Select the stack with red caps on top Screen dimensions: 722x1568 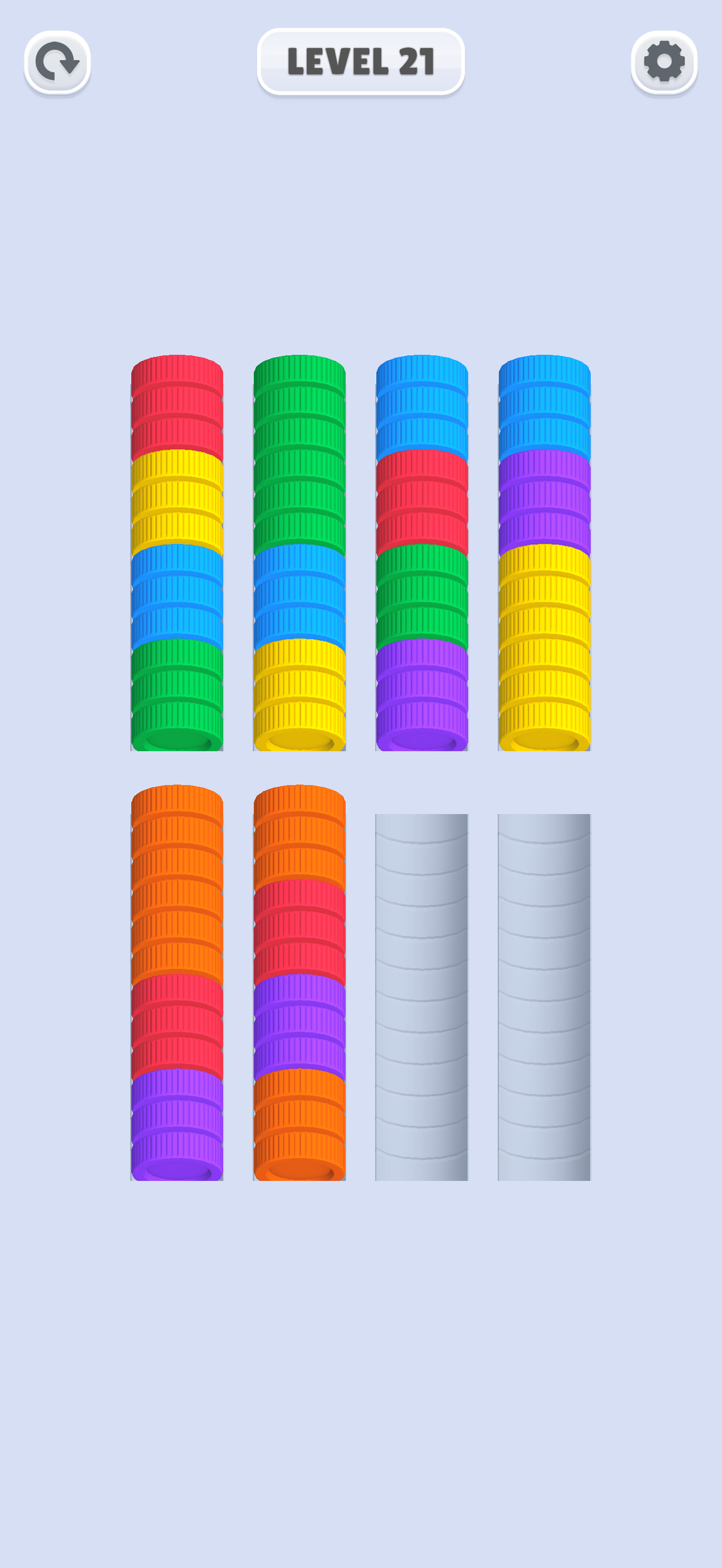coord(177,553)
